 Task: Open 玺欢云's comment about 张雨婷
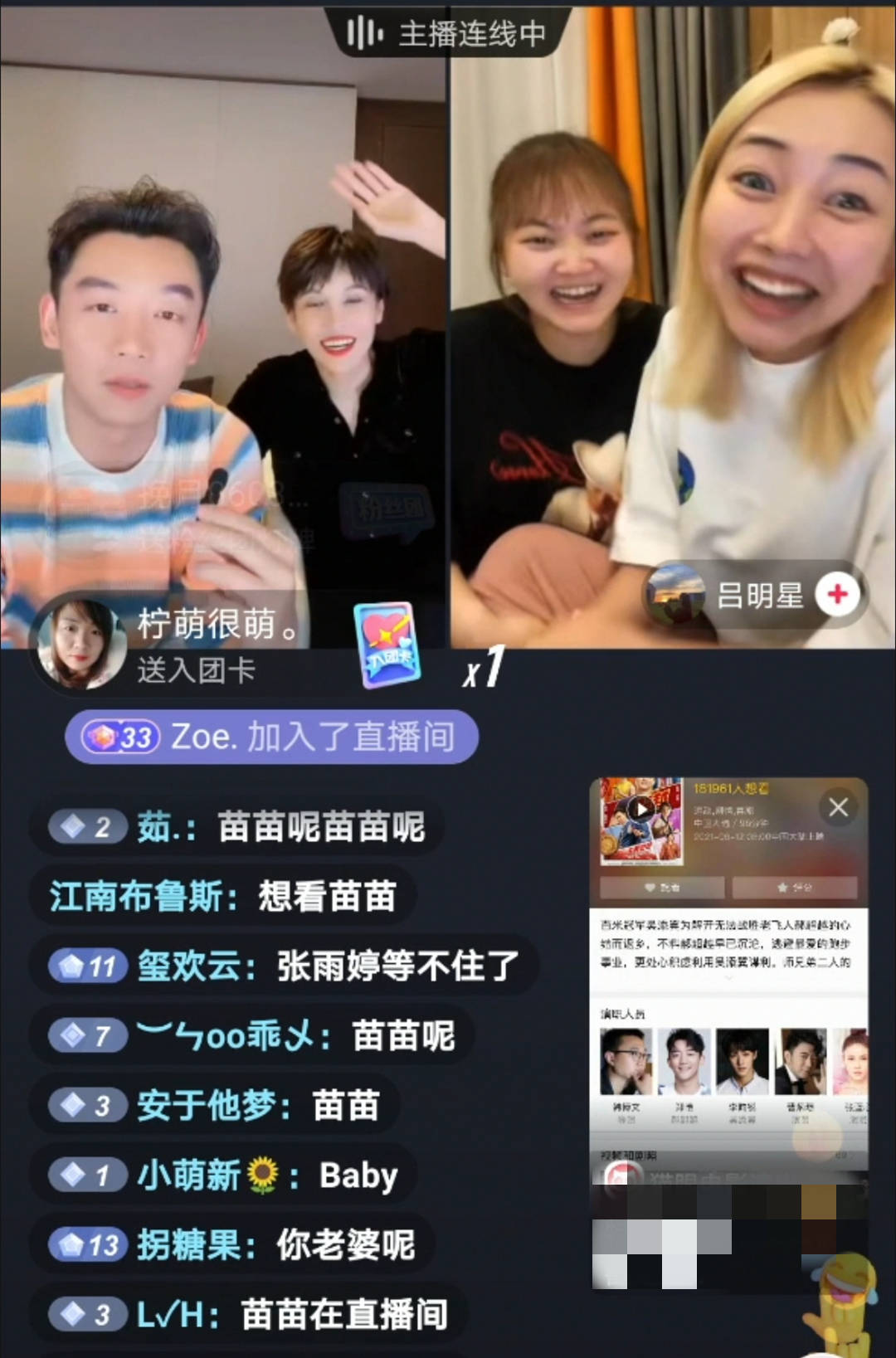[x=284, y=966]
